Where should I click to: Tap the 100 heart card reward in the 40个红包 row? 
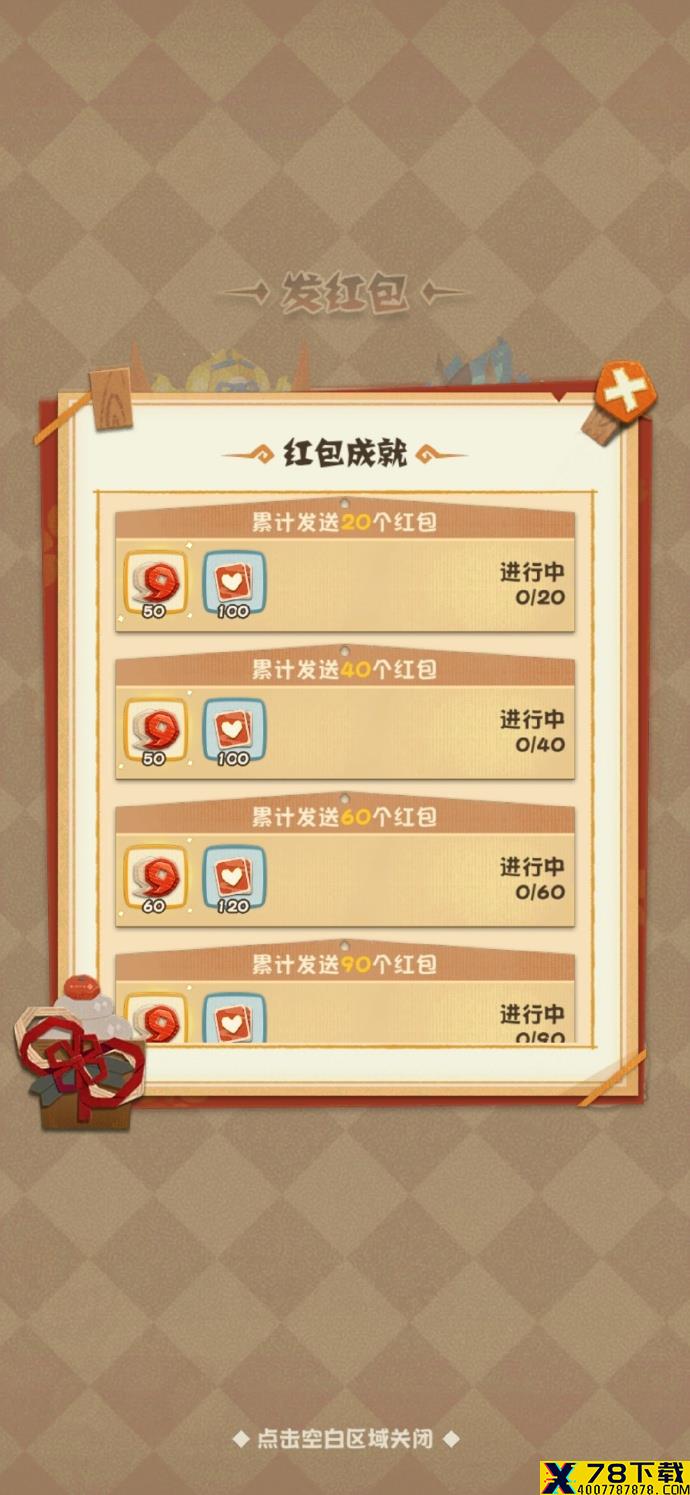[x=234, y=730]
